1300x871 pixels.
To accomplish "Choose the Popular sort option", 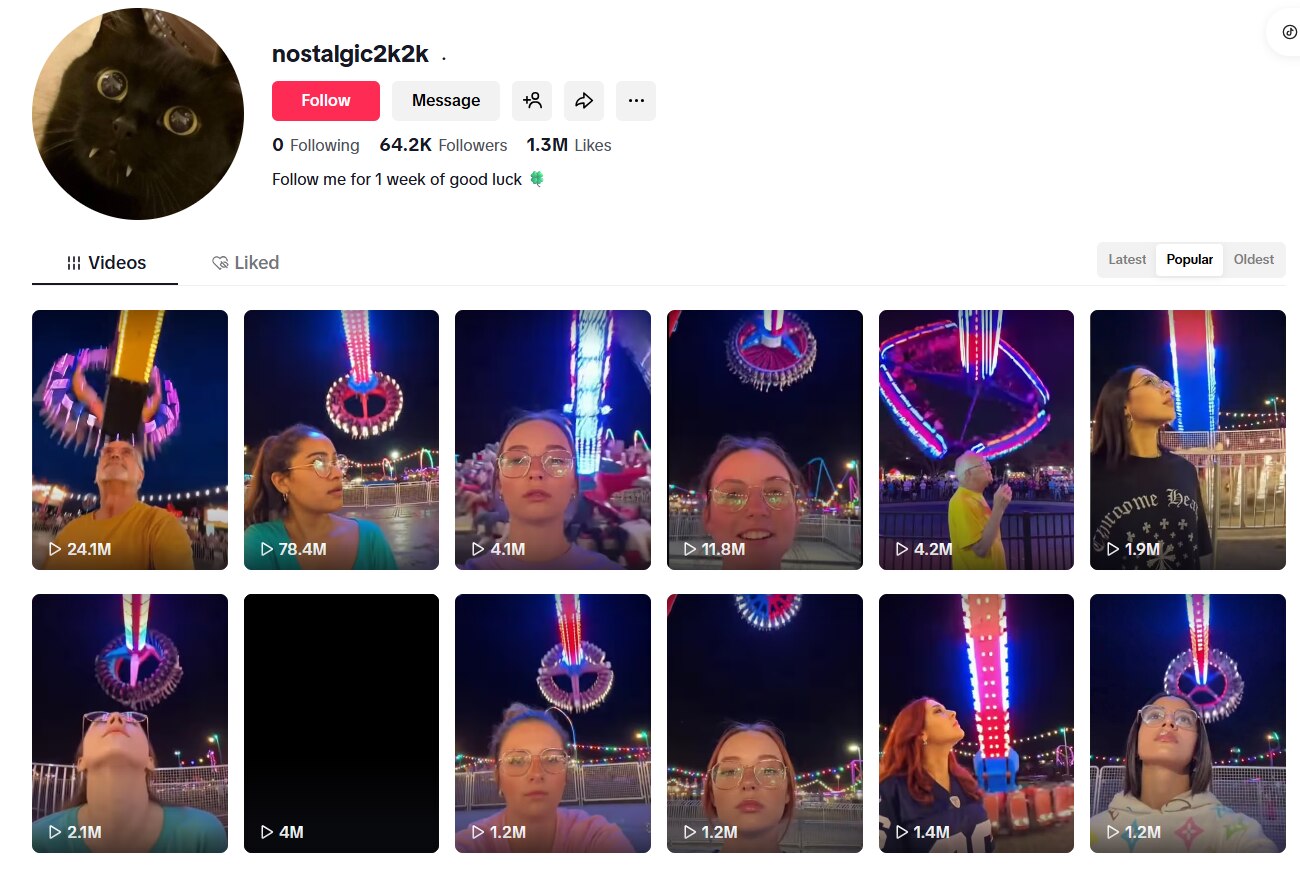I will point(1189,259).
